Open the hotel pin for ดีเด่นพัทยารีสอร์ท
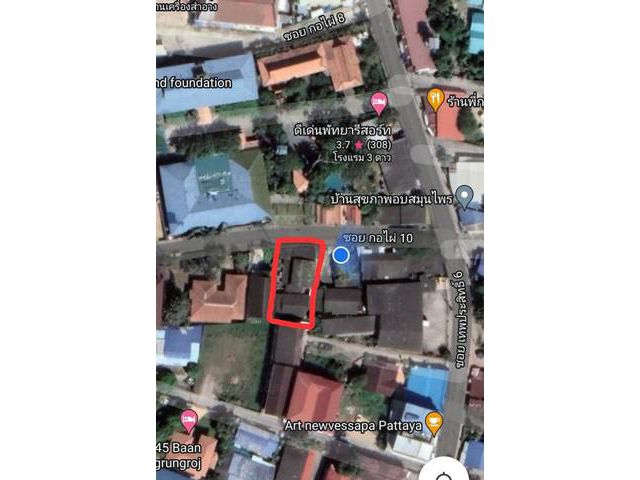640x480 pixels. click(378, 102)
